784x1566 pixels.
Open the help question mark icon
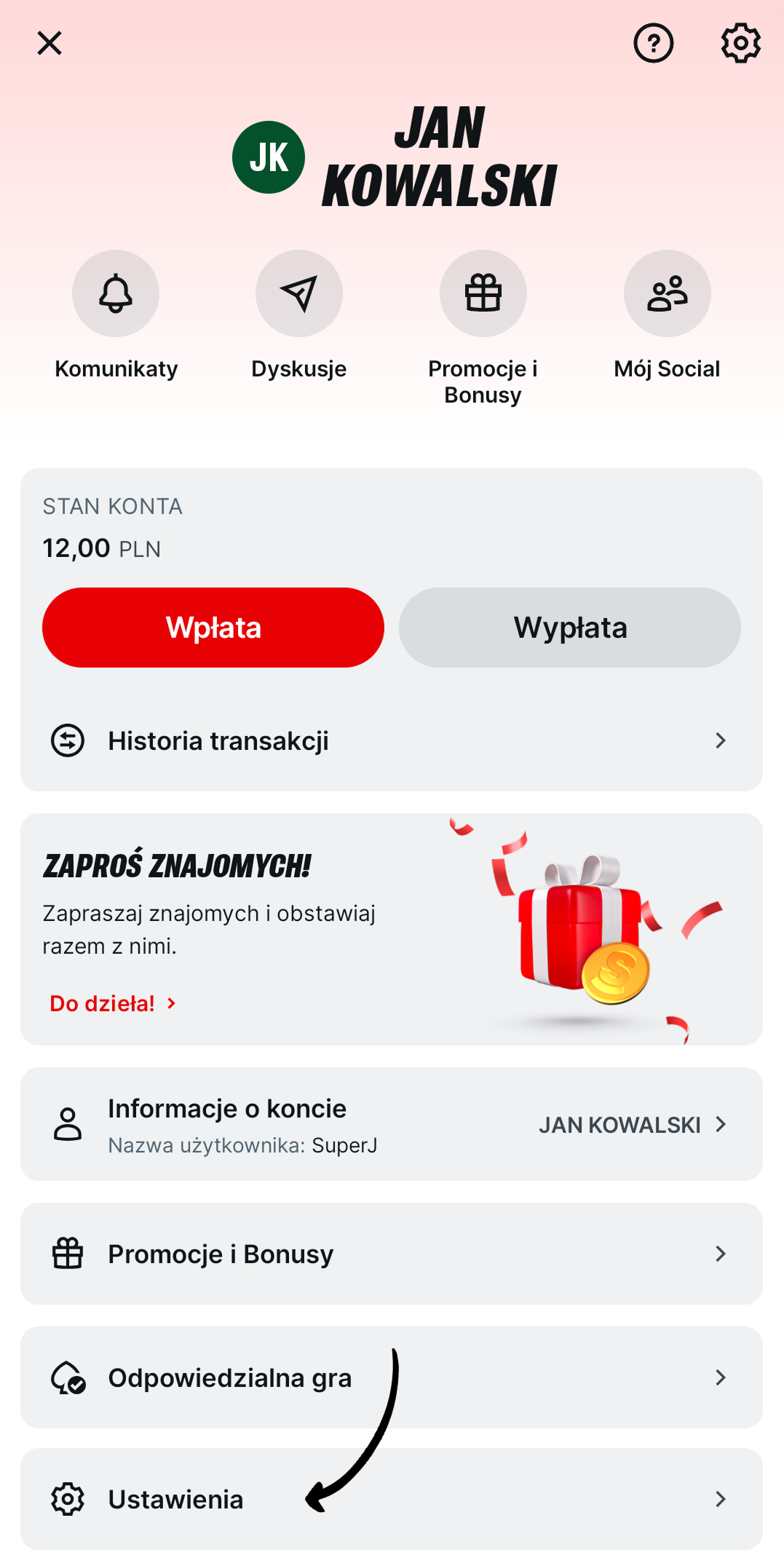(653, 43)
